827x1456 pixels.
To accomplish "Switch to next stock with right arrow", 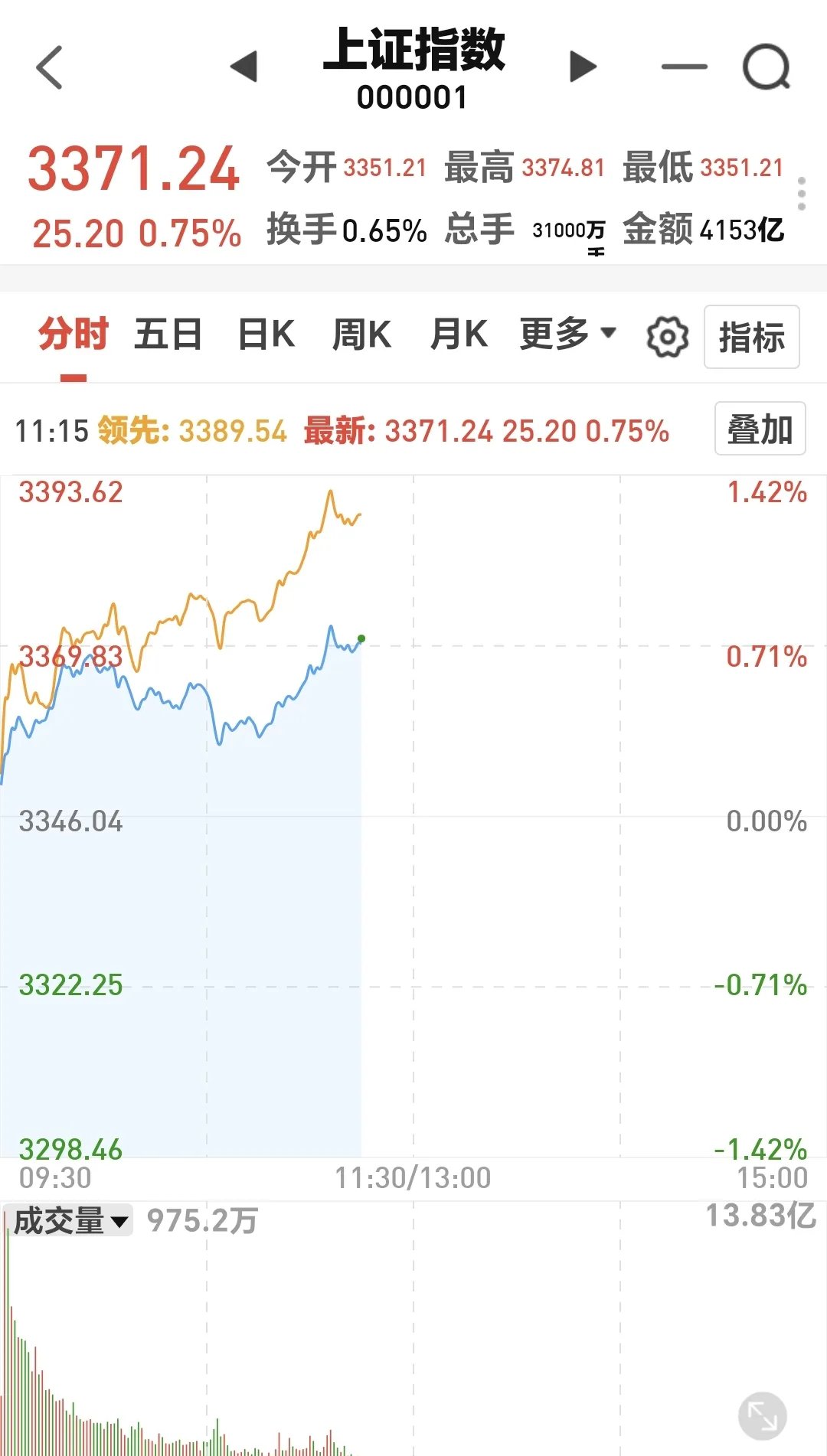I will tap(580, 66).
